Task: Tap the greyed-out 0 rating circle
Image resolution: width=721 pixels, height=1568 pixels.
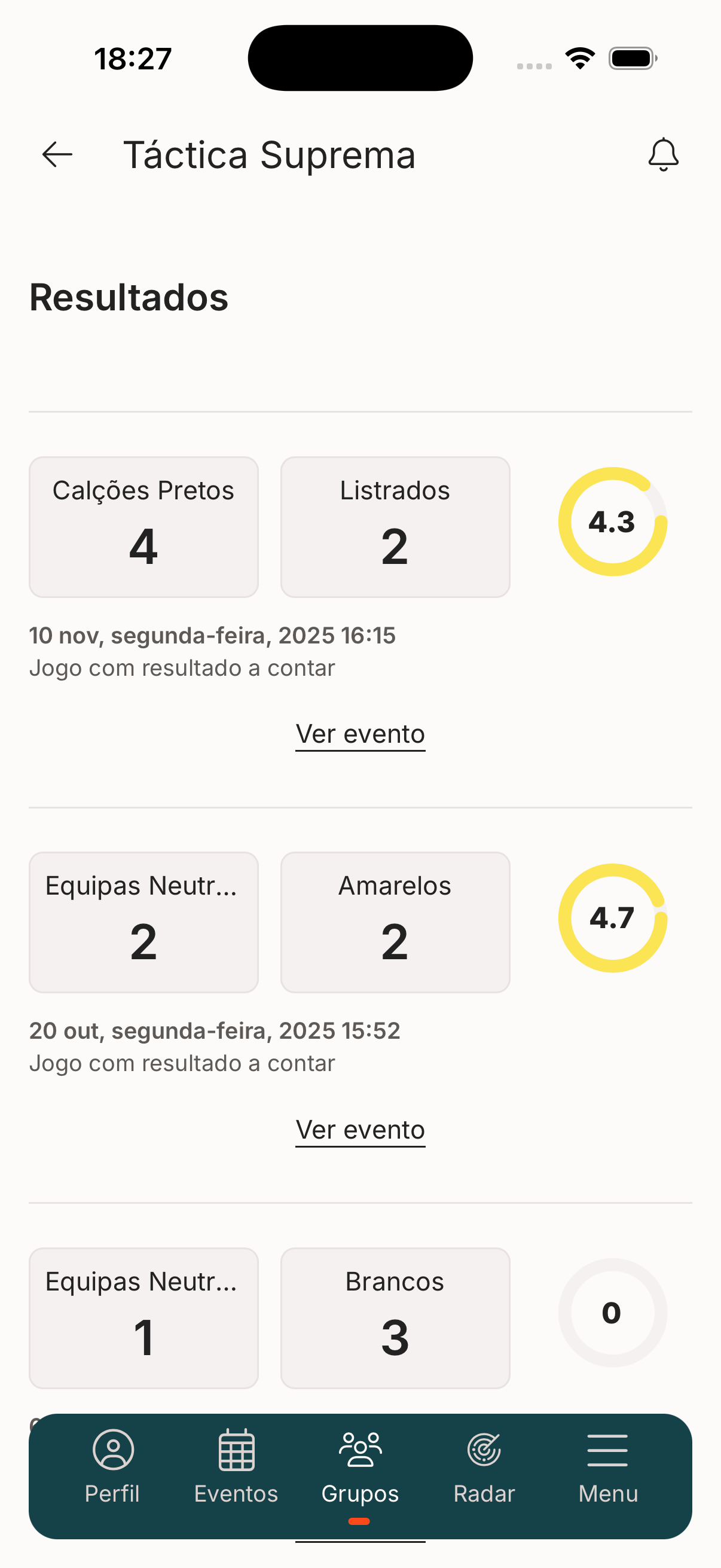Action: pos(612,1313)
